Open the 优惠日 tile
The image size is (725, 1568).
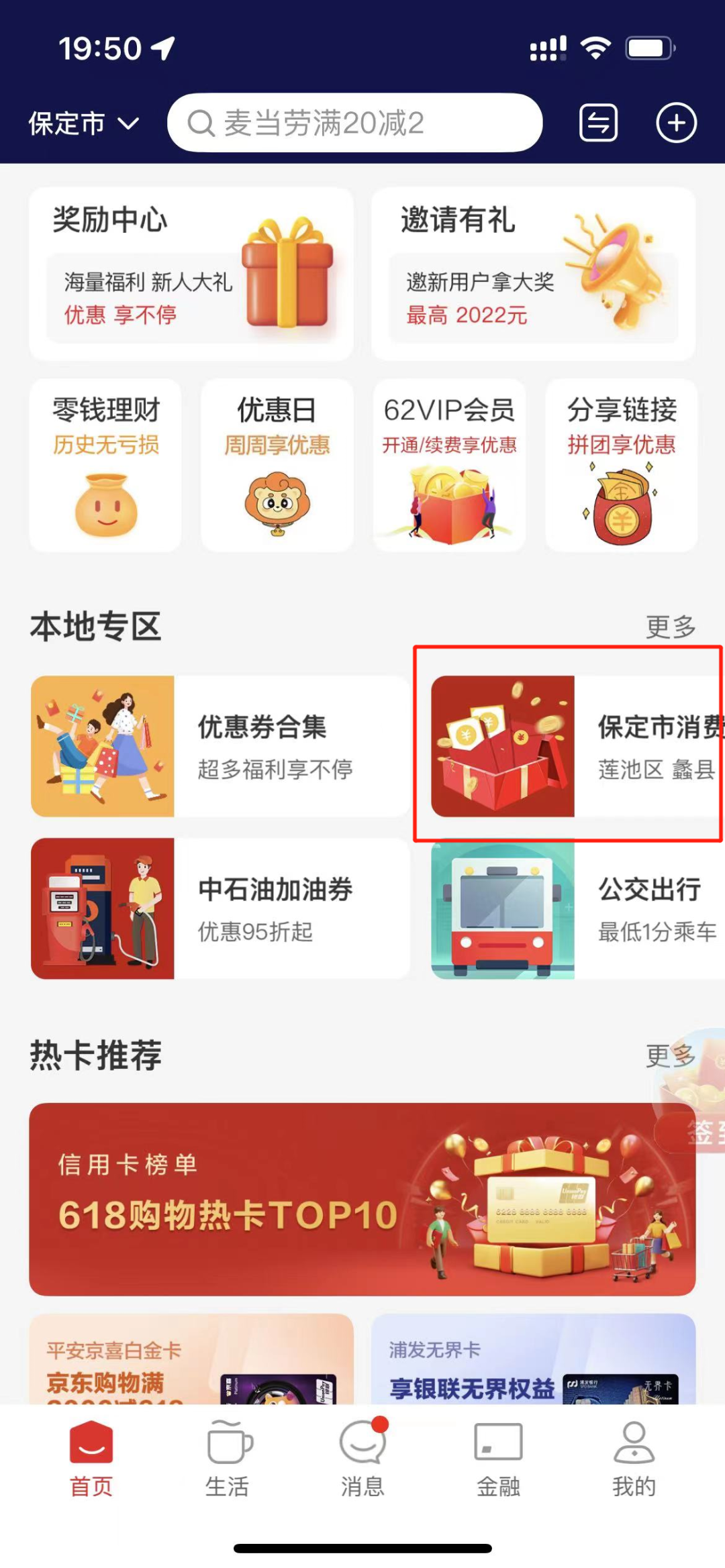tap(277, 465)
